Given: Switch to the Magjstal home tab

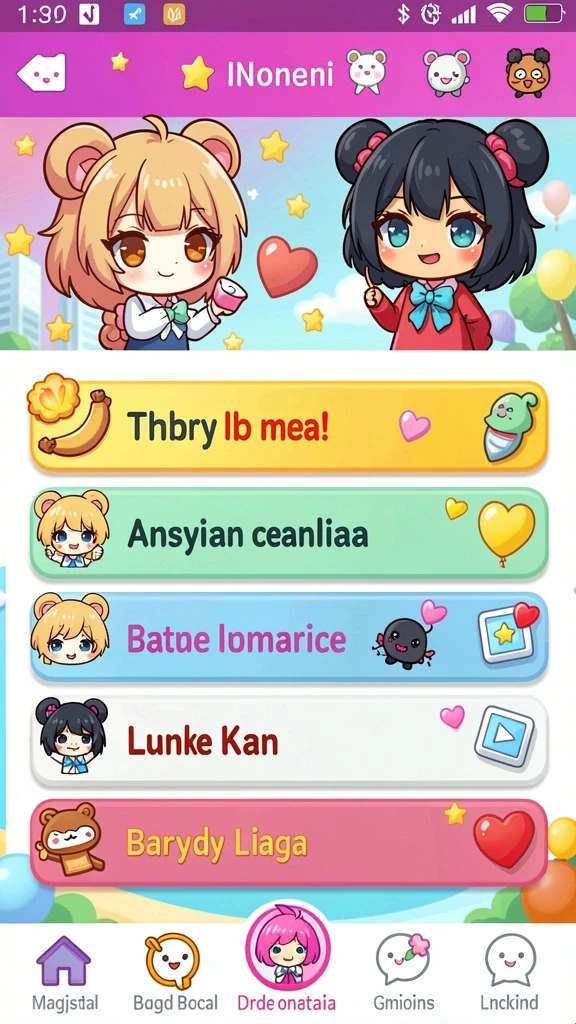Looking at the screenshot, I should (64, 973).
